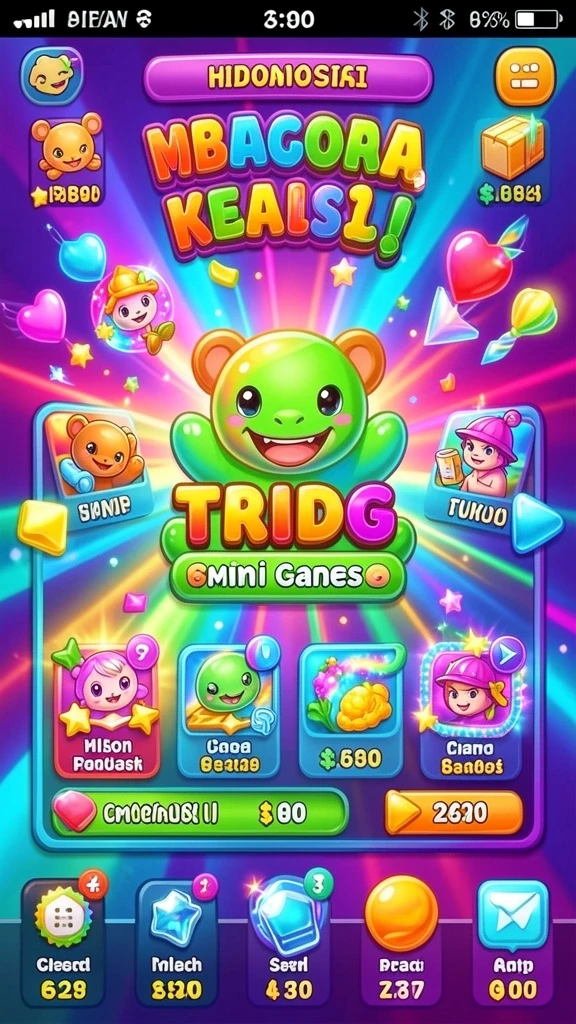Tap the green heart bar showing $80
Screen dimensions: 576x1024
199,813
